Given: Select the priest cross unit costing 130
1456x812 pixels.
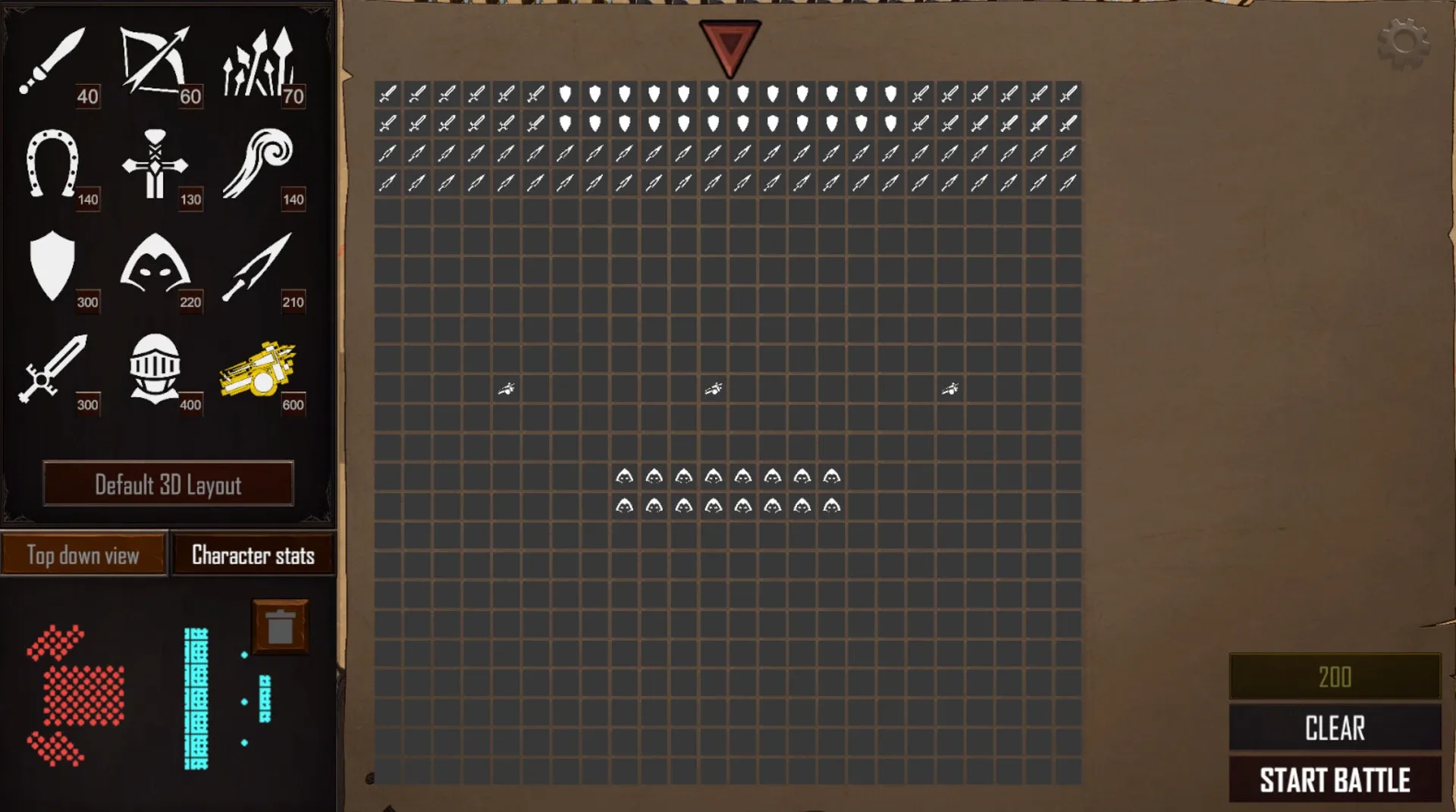Looking at the screenshot, I should (155, 165).
